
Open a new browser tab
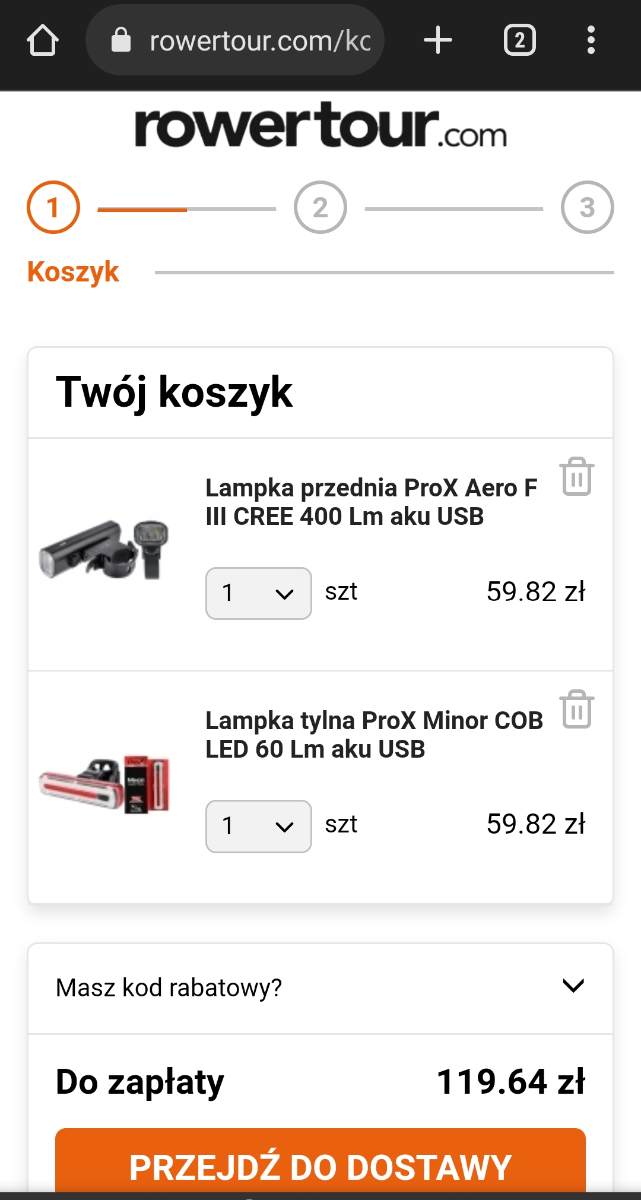coord(438,41)
